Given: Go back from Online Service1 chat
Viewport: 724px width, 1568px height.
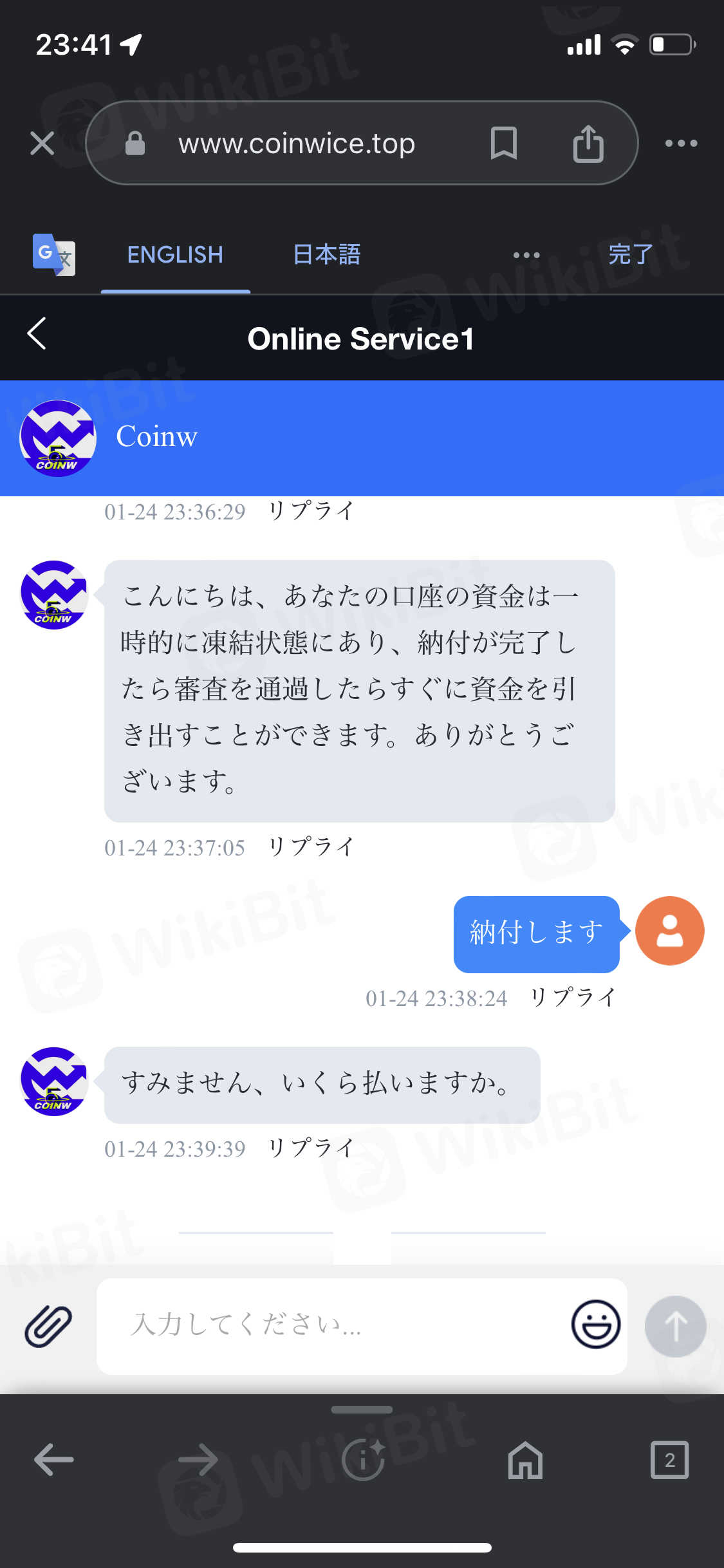Looking at the screenshot, I should click(37, 334).
